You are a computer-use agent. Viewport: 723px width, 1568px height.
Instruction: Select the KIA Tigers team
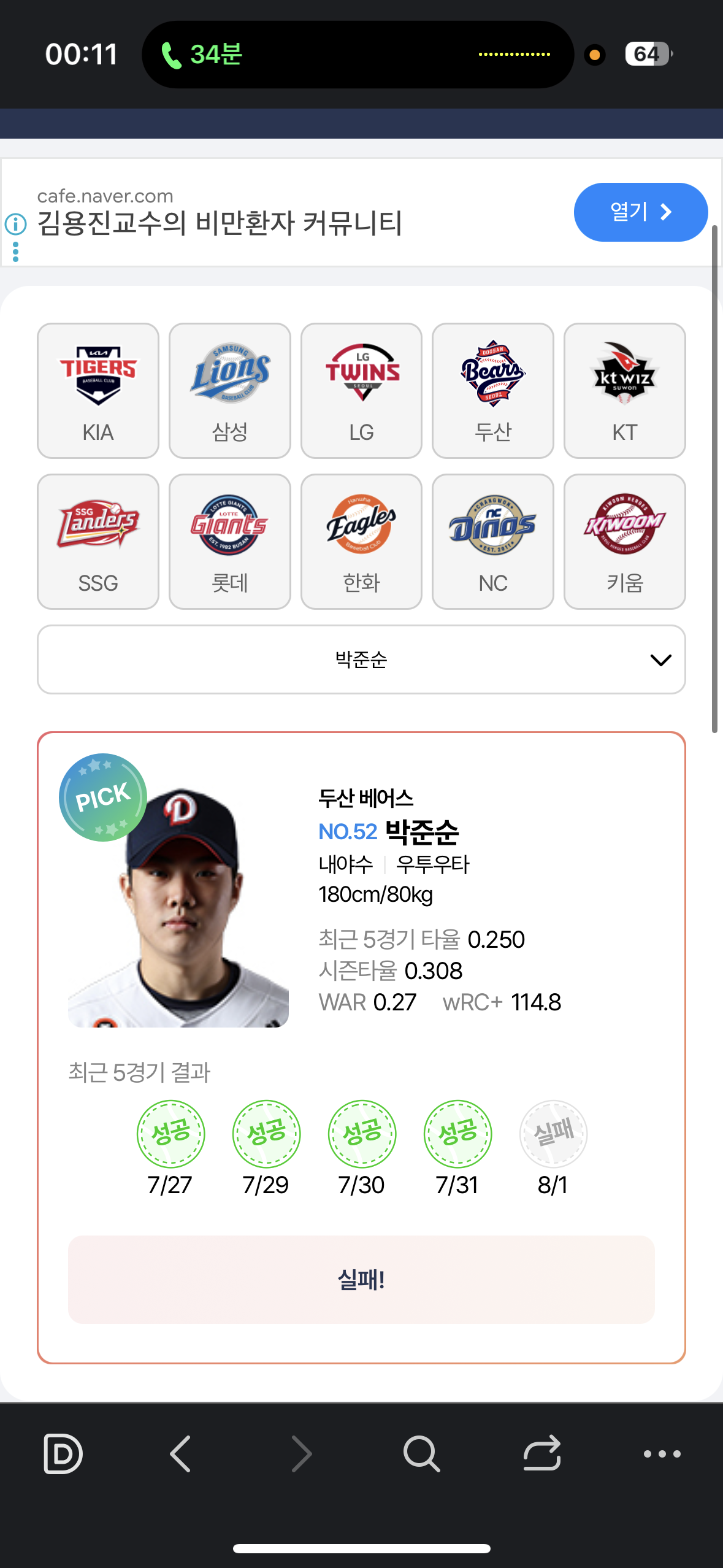tap(98, 391)
